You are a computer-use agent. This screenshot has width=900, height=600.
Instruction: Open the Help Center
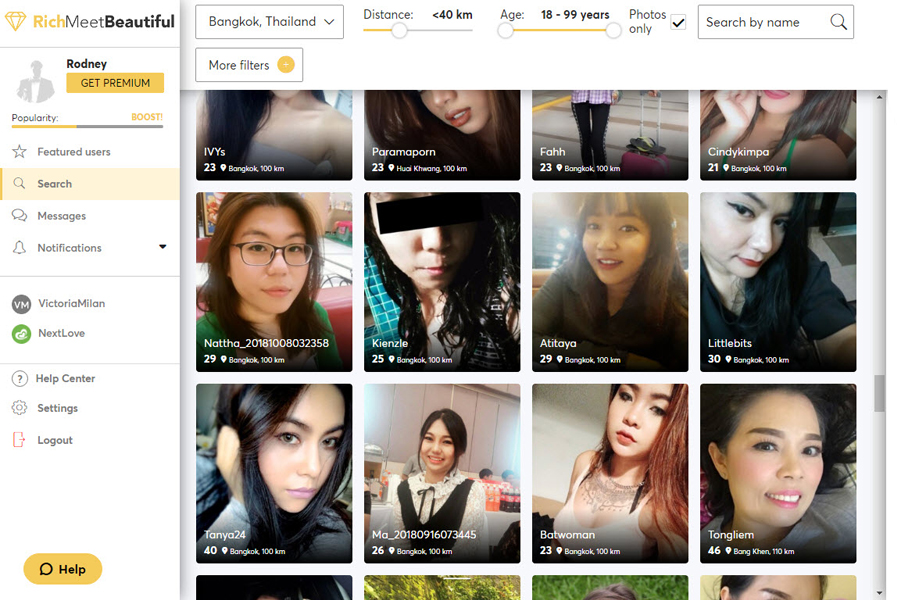[65, 379]
